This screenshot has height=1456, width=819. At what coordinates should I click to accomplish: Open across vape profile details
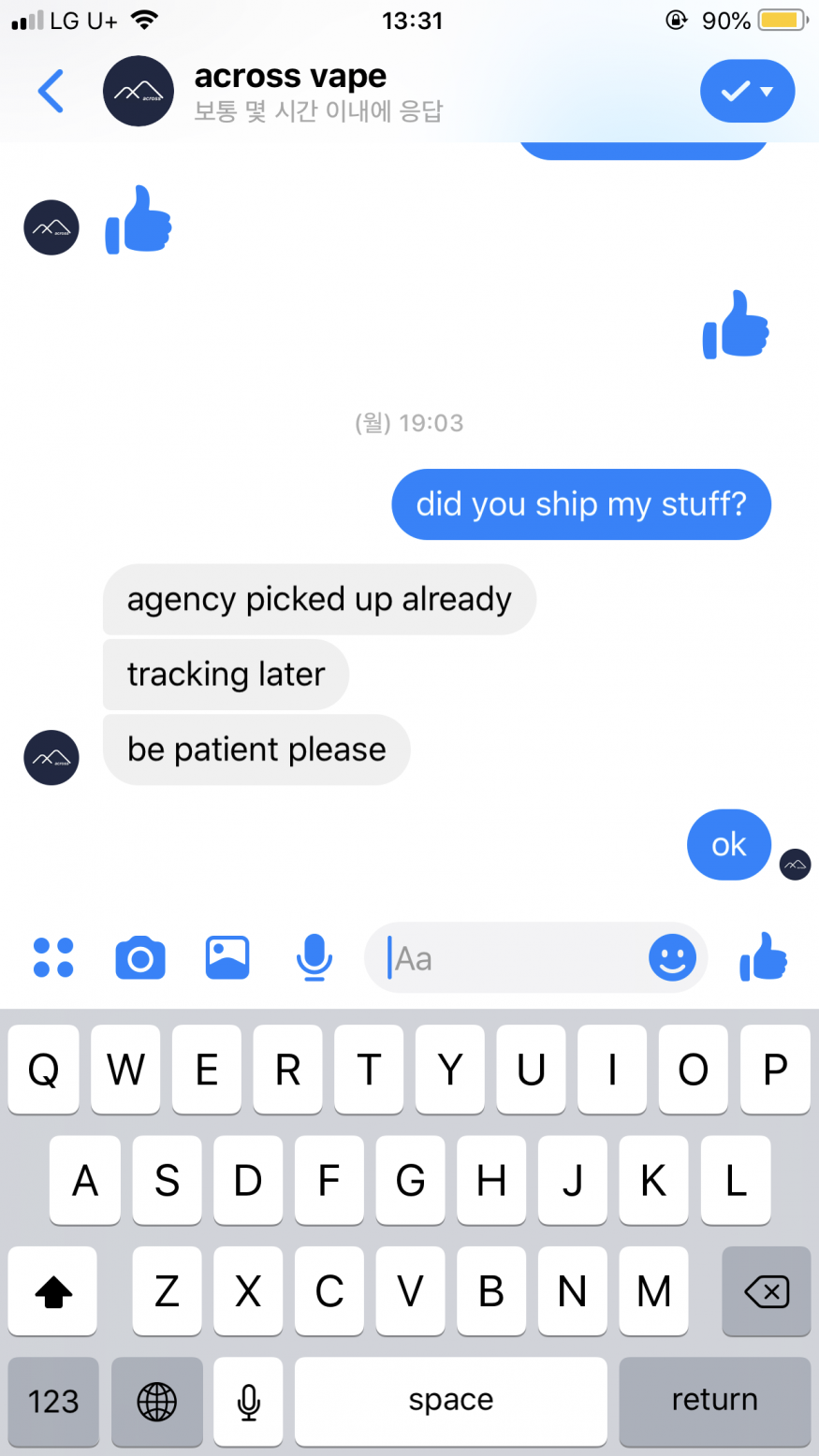[290, 91]
